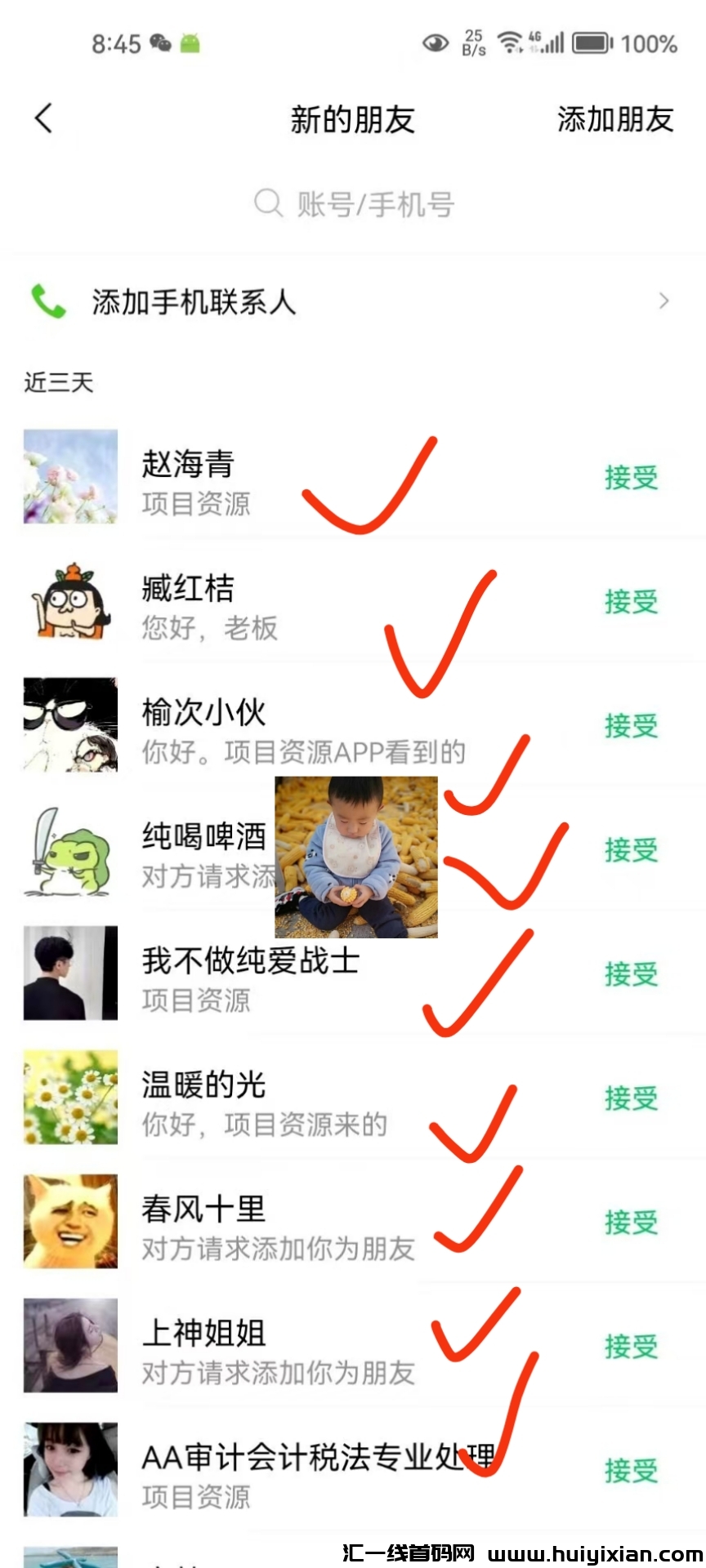Screen dimensions: 706x1568
Task: Accept friend request from 上神姐姐
Action: (x=630, y=1347)
